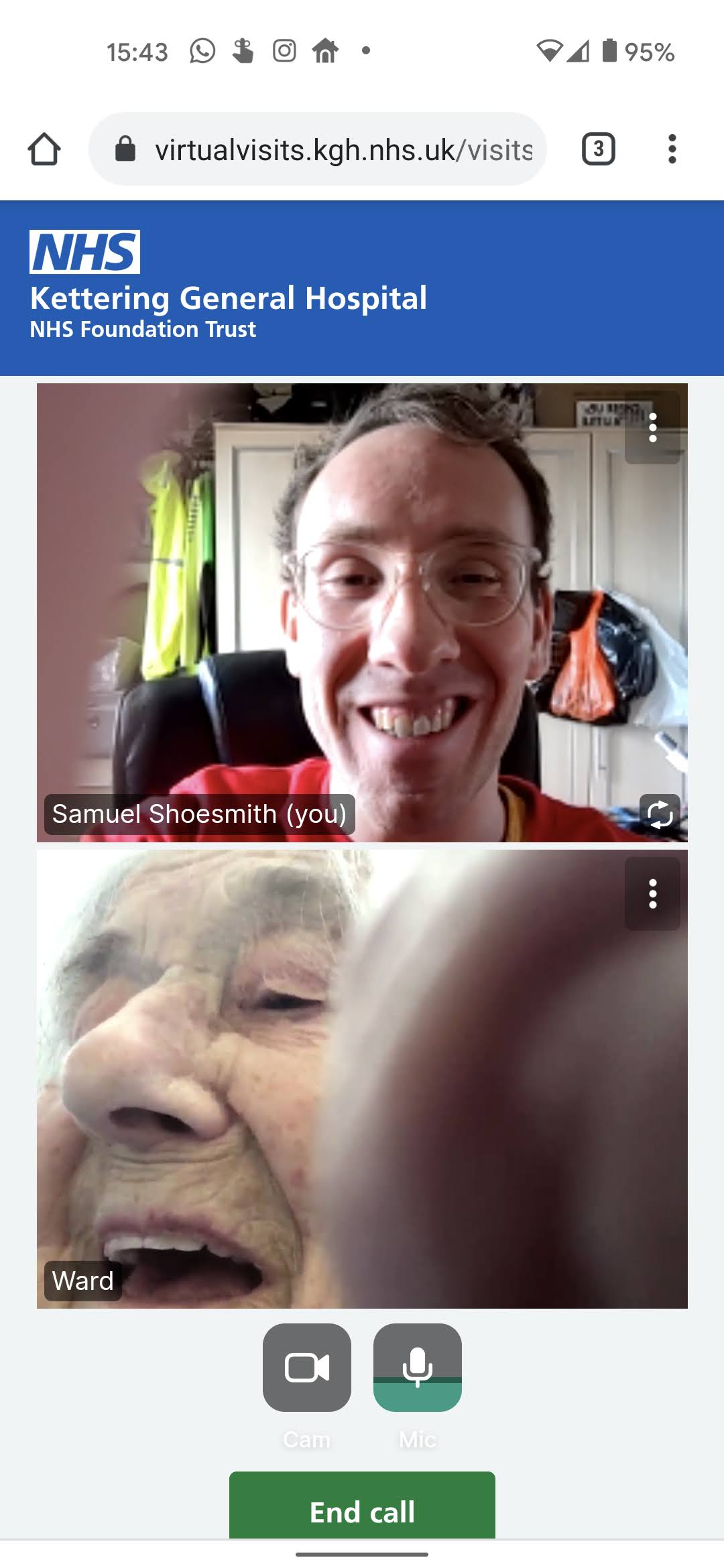Screen dimensions: 724x1568
Task: Open options menu on Samuel Shoesmith's video
Action: (652, 428)
